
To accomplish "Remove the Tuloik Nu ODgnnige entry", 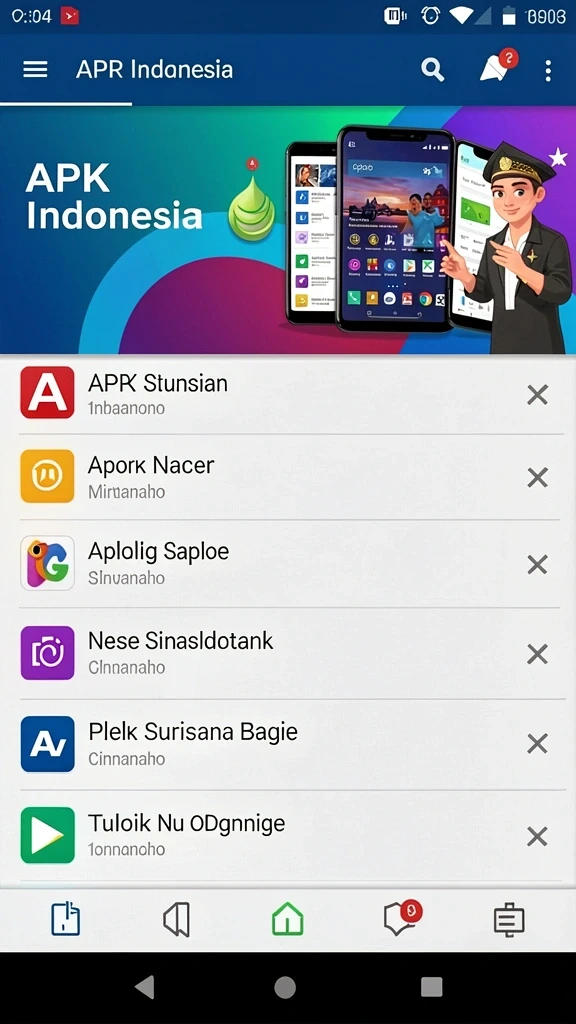I will [537, 836].
